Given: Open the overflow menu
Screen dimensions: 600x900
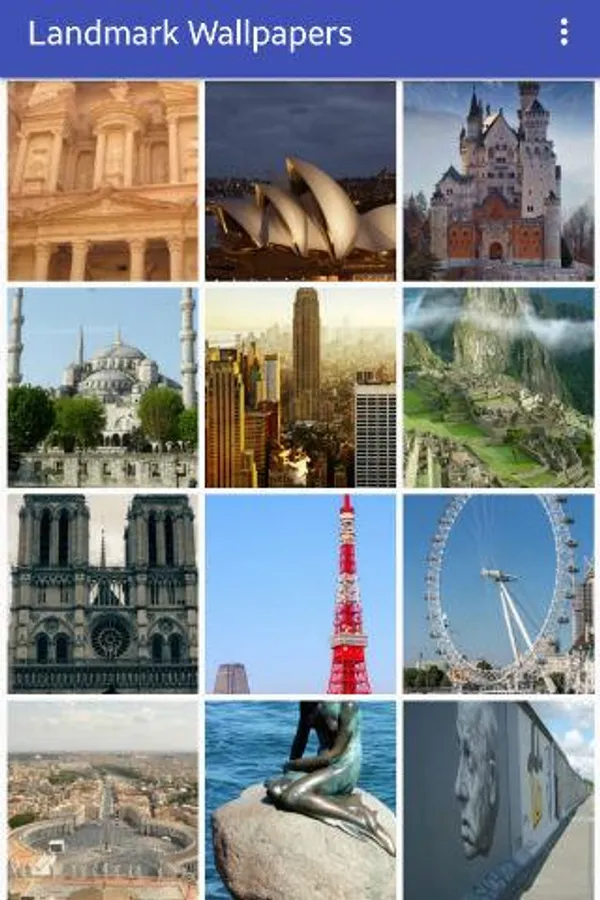Looking at the screenshot, I should 564,33.
